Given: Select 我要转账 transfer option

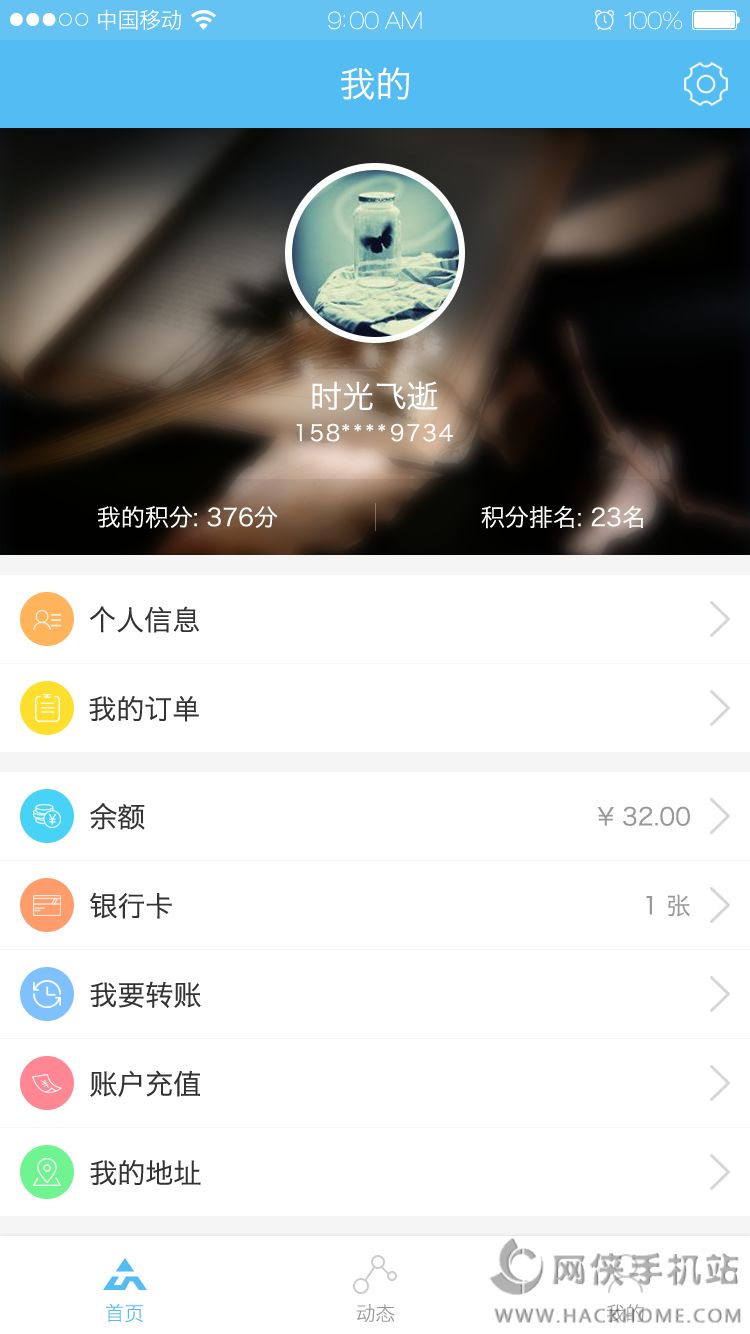Looking at the screenshot, I should click(375, 994).
